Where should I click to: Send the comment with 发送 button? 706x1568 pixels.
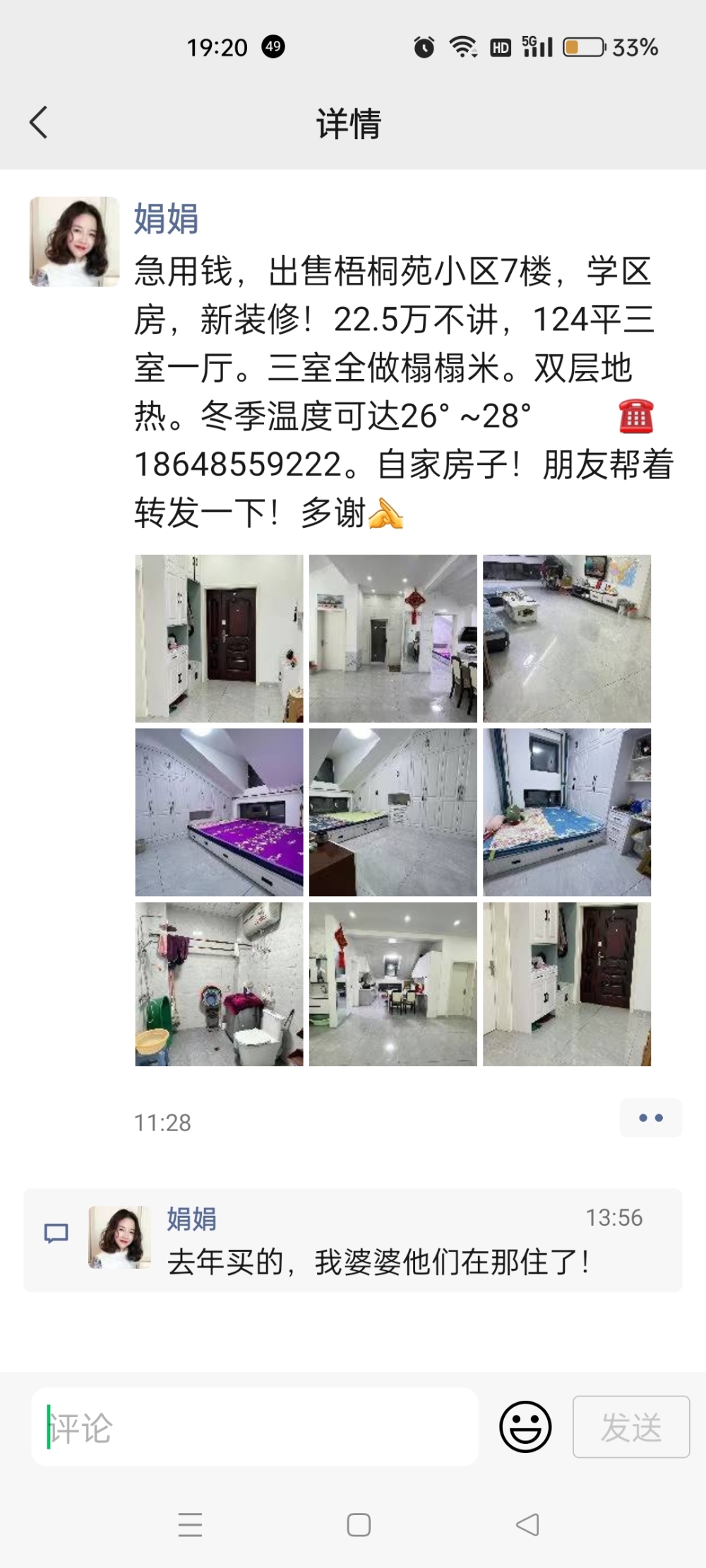(630, 1427)
